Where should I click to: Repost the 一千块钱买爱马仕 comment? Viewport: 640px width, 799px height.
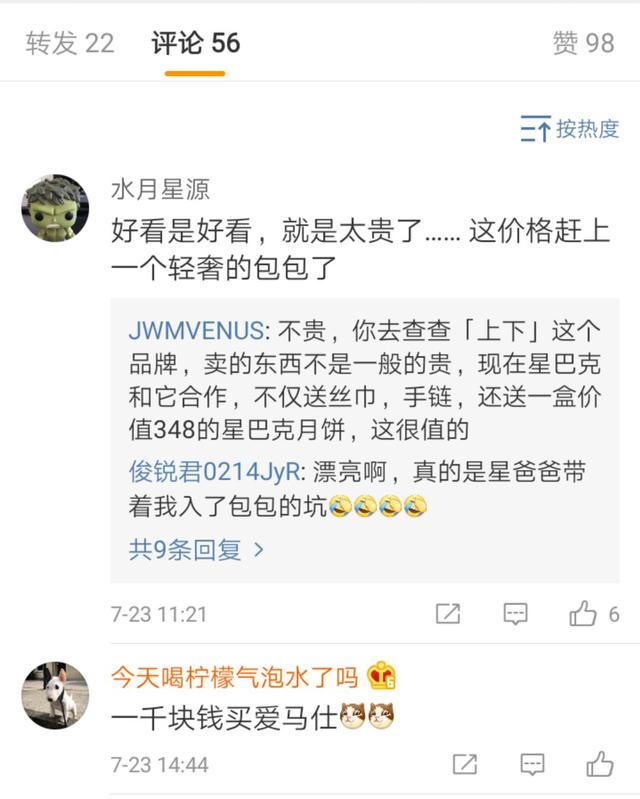pyautogui.click(x=464, y=765)
